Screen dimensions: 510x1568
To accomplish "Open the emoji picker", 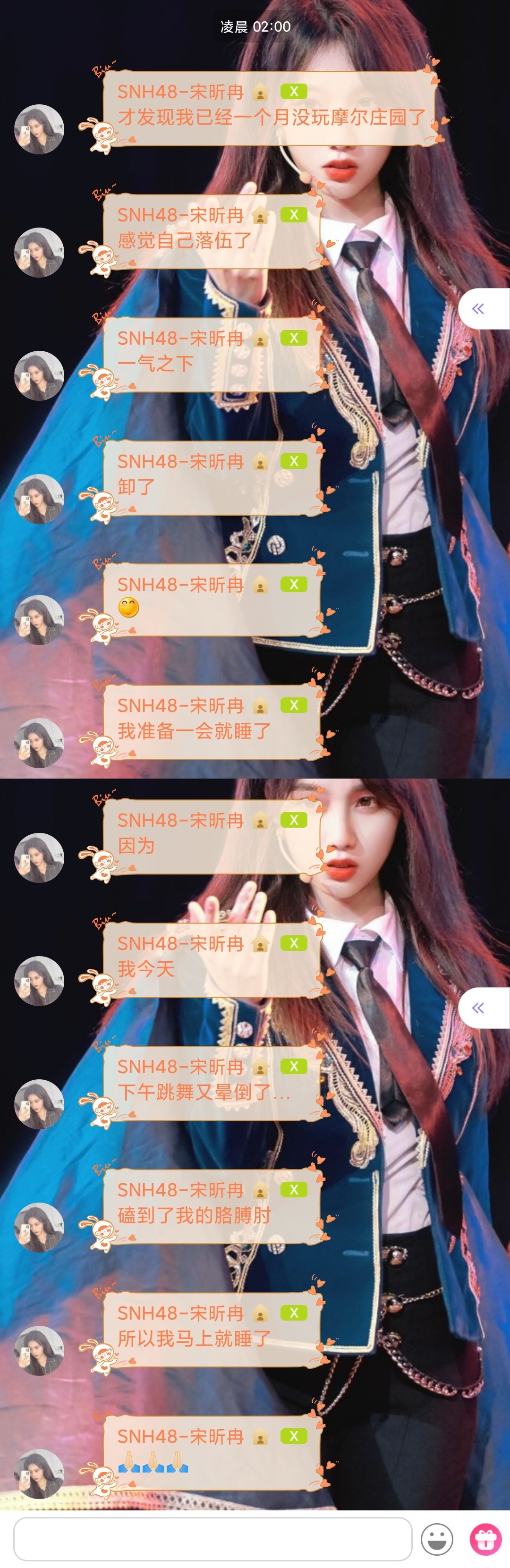I will 437,1539.
